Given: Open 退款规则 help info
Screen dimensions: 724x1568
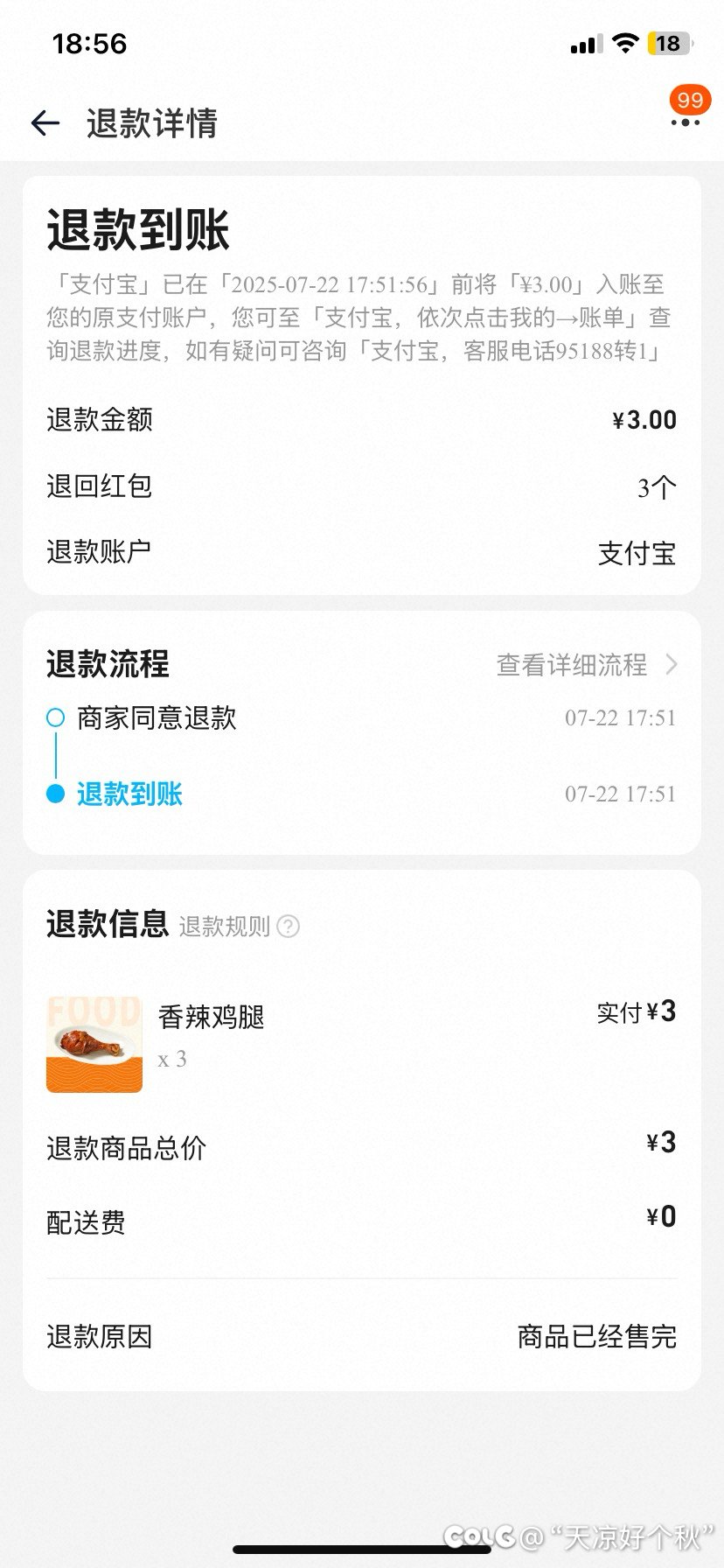Looking at the screenshot, I should coord(239,927).
